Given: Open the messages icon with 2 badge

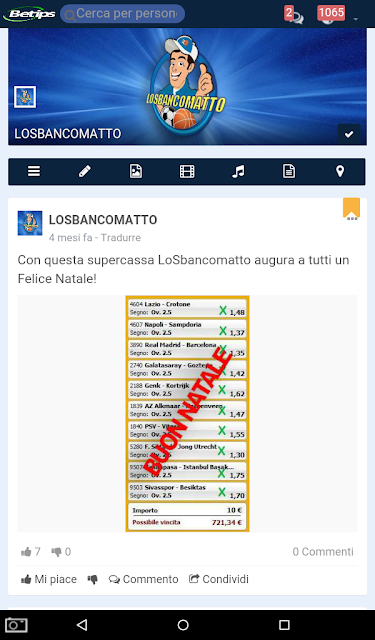Looking at the screenshot, I should [294, 15].
